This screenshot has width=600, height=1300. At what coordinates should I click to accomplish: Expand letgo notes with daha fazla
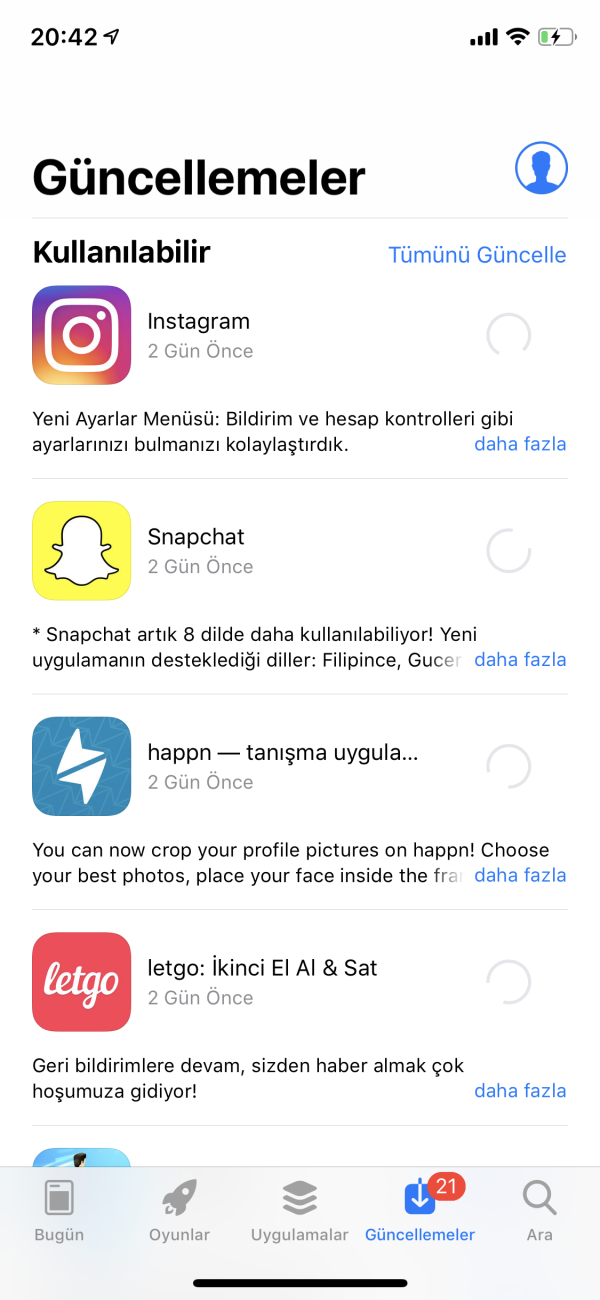coord(520,1091)
